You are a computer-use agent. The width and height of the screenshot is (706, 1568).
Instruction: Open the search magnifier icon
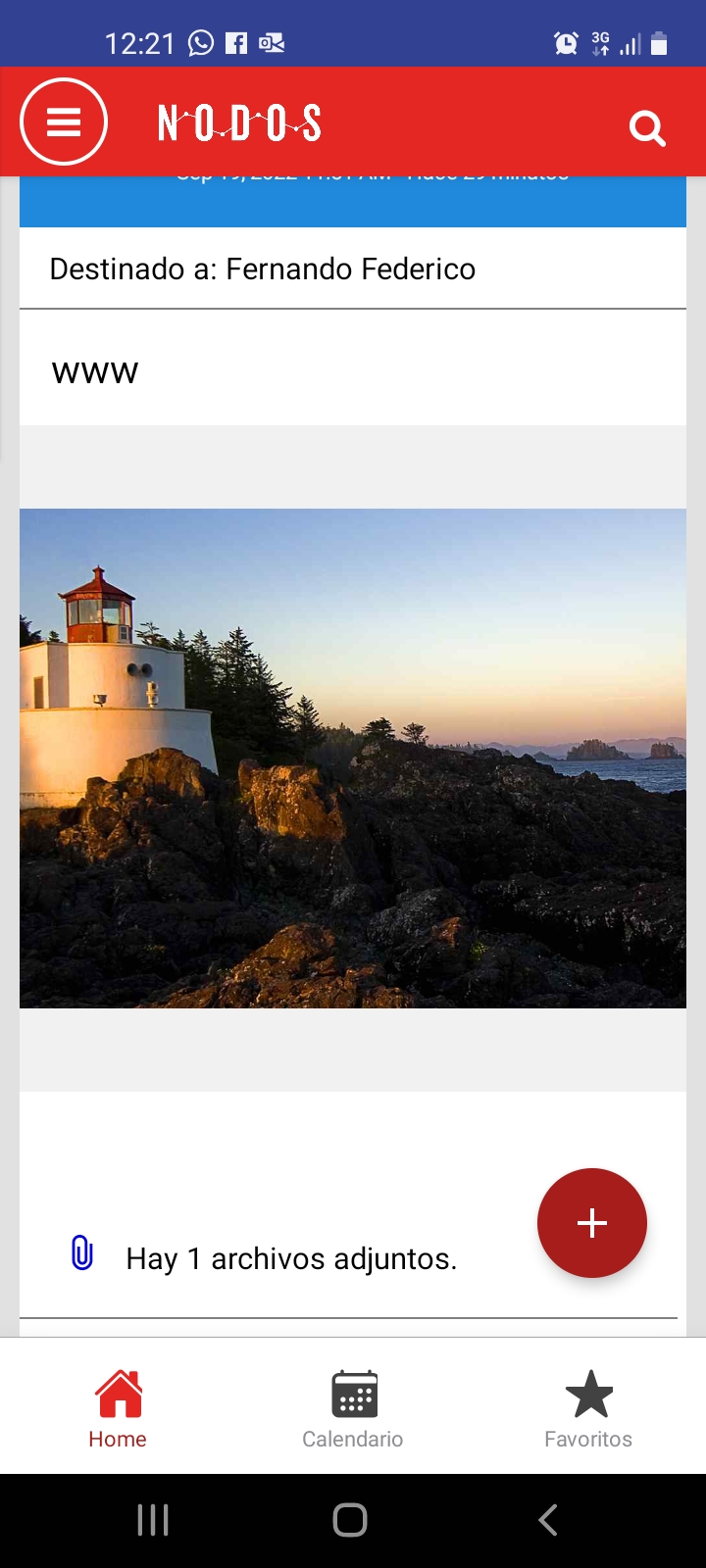[647, 127]
